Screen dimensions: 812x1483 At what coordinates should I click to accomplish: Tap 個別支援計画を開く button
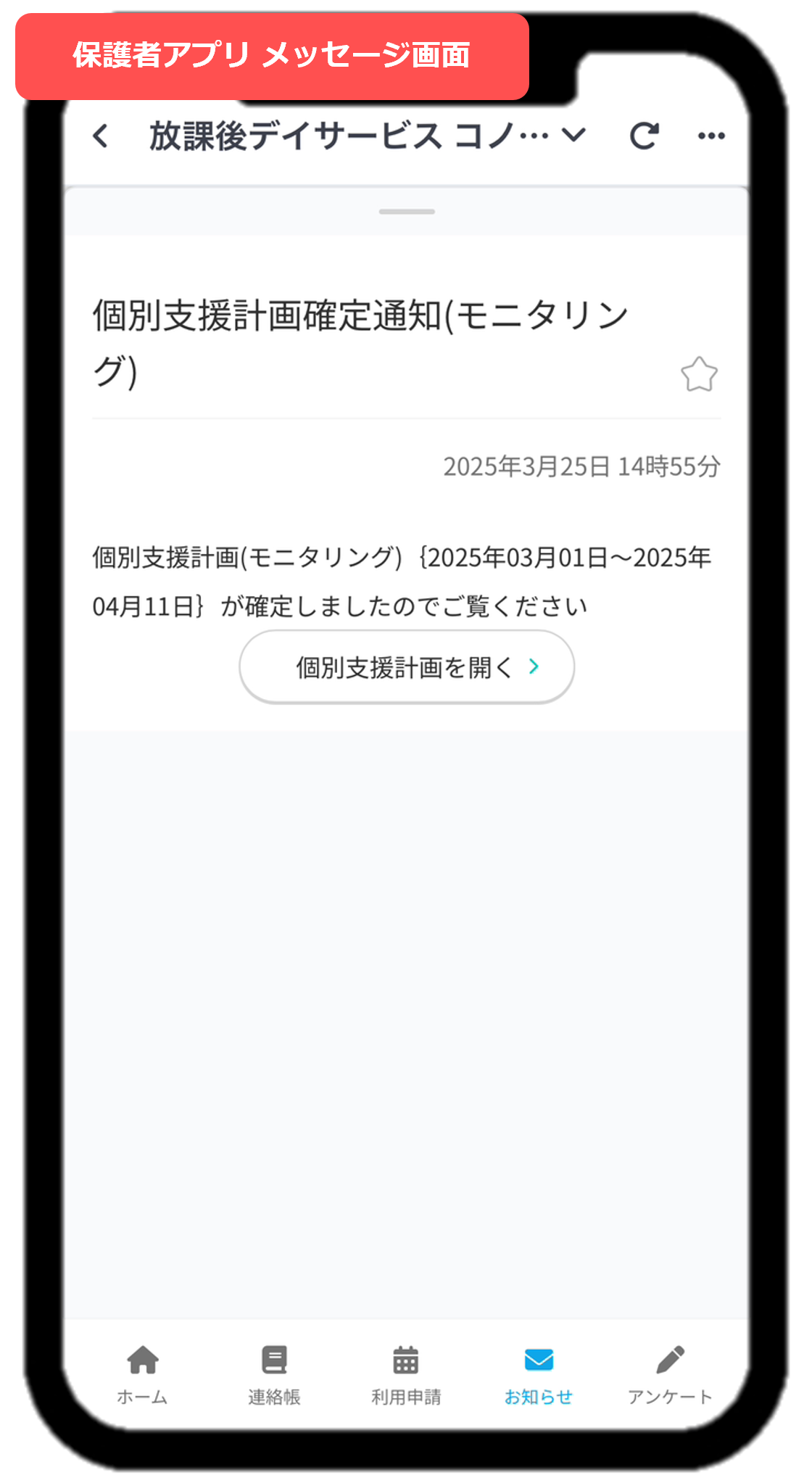pyautogui.click(x=407, y=666)
